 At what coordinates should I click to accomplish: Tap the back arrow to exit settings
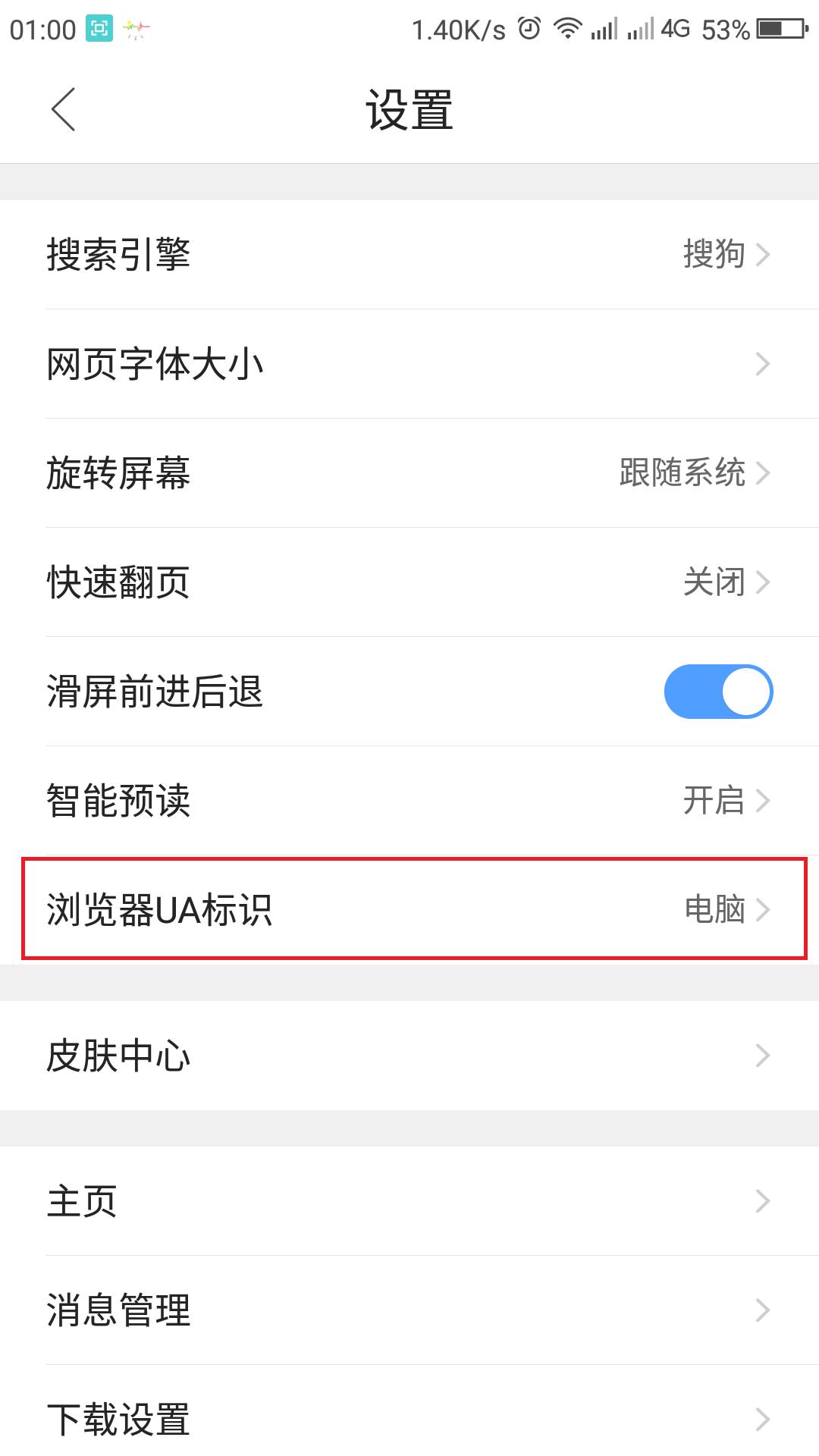click(64, 108)
